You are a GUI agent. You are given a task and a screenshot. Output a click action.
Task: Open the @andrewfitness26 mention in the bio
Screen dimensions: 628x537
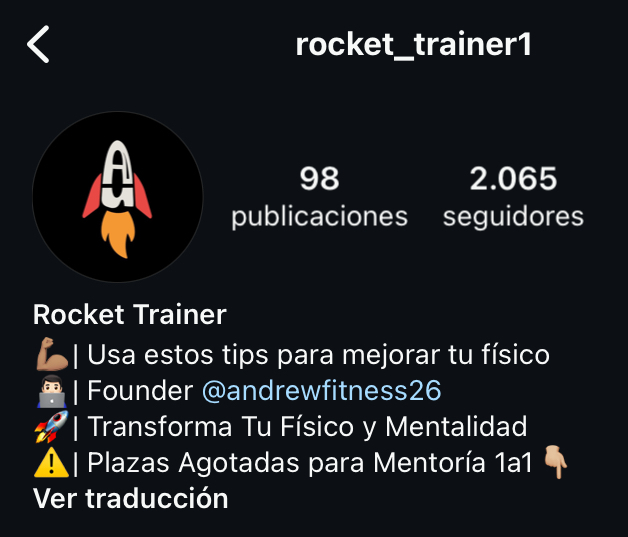point(321,390)
